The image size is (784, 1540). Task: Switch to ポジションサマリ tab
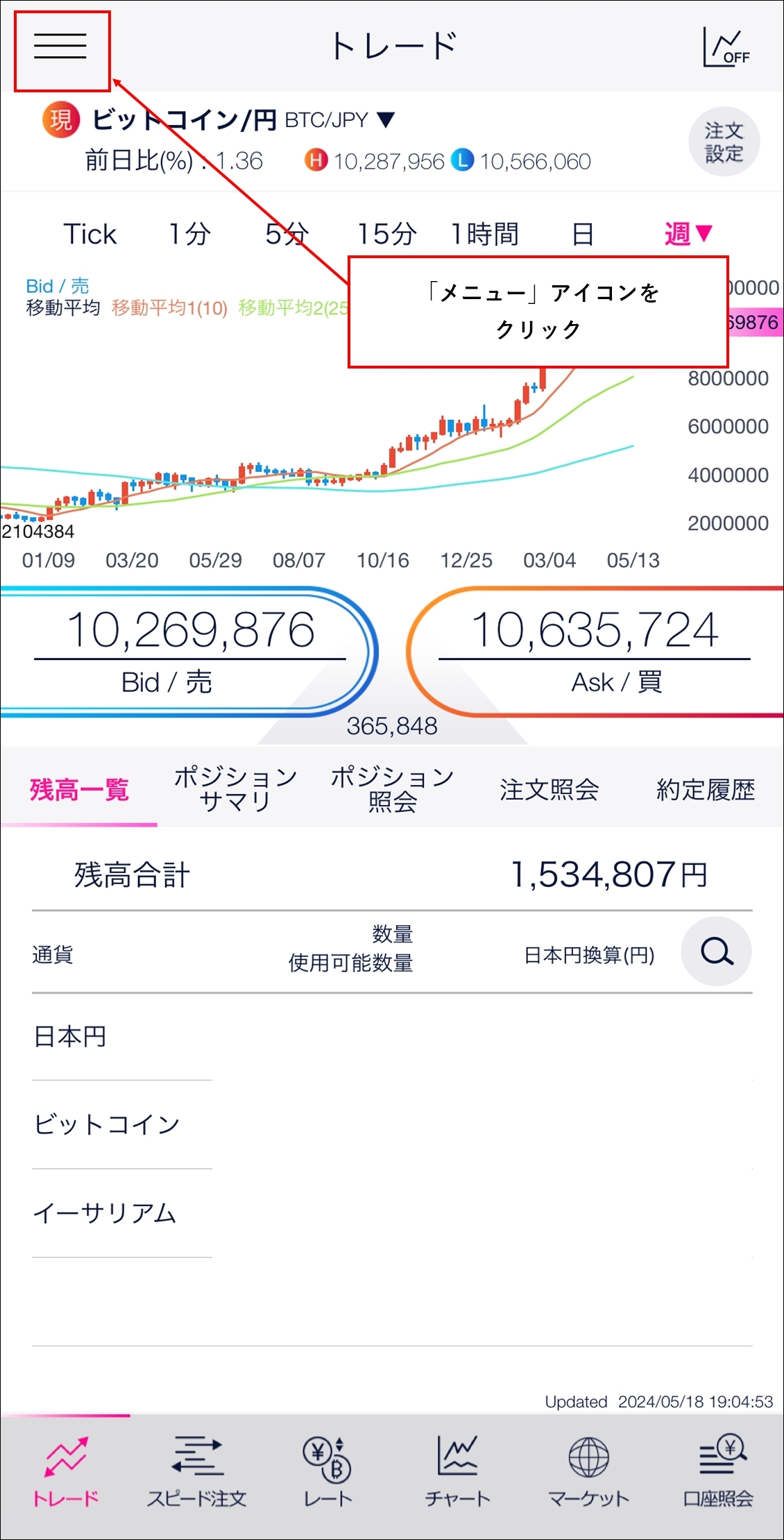(235, 788)
